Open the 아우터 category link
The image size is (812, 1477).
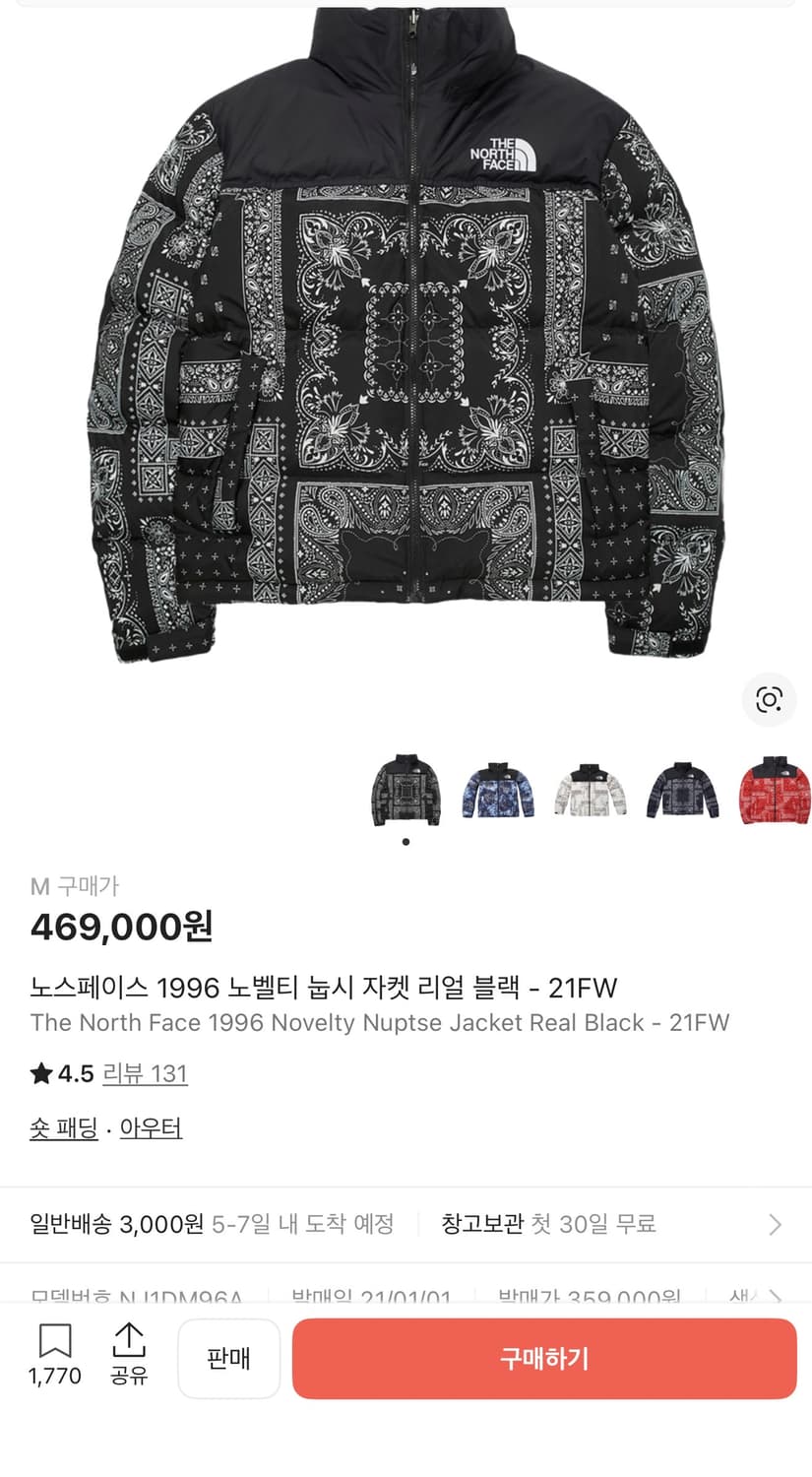tap(150, 1127)
